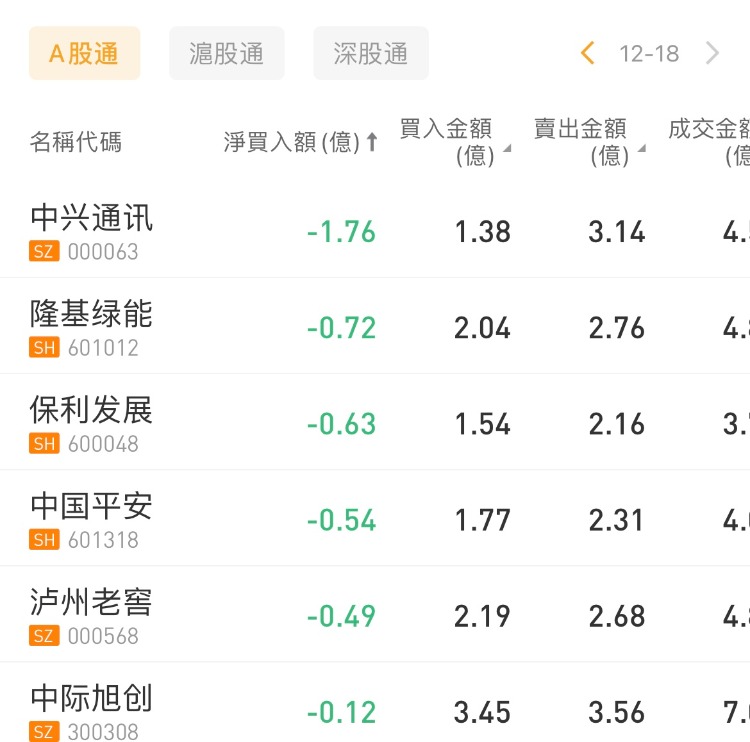Screen dimensions: 750x742
Task: Go to the next date after 12-18
Action: coord(712,54)
